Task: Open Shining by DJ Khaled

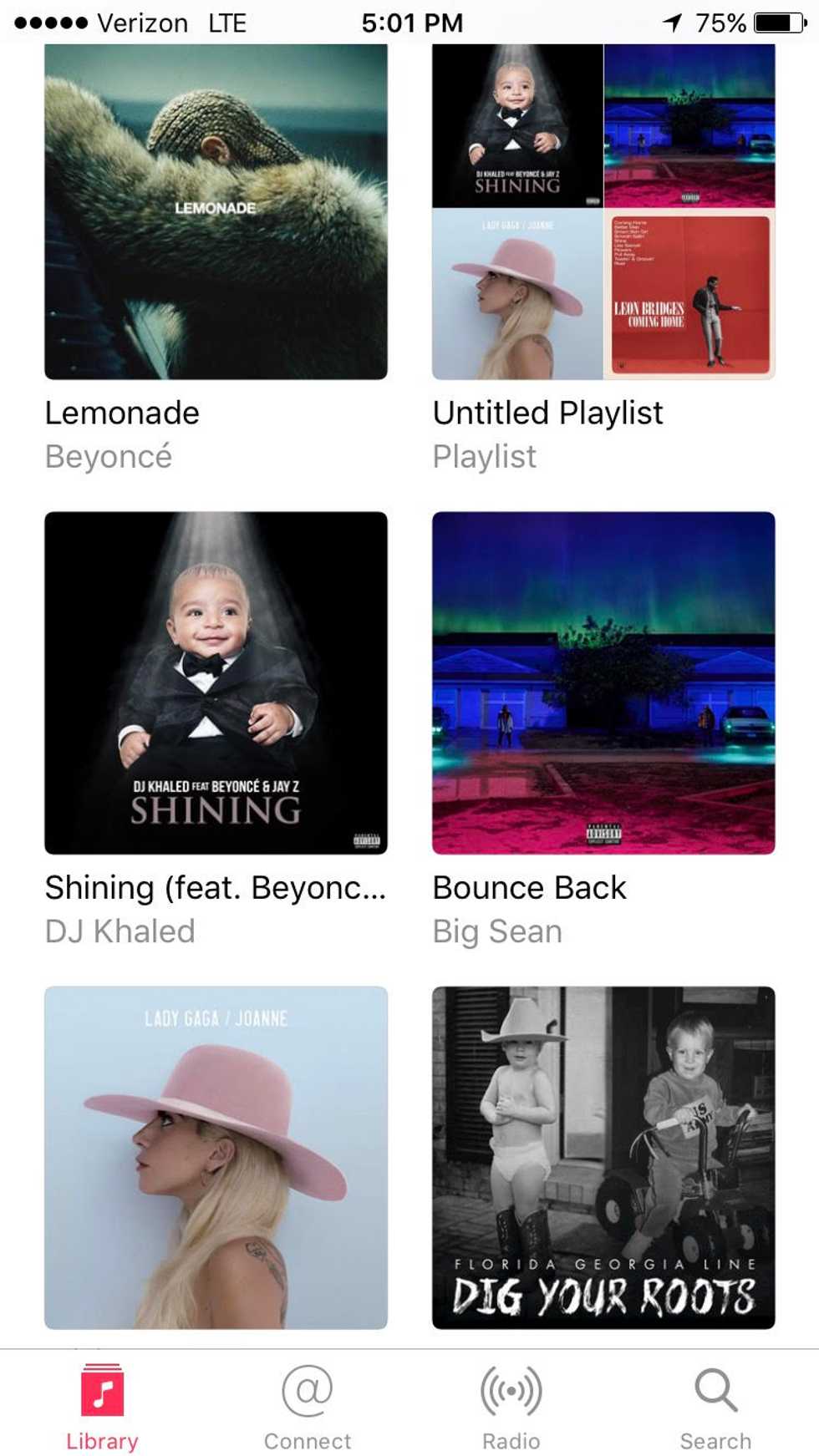Action: (216, 682)
